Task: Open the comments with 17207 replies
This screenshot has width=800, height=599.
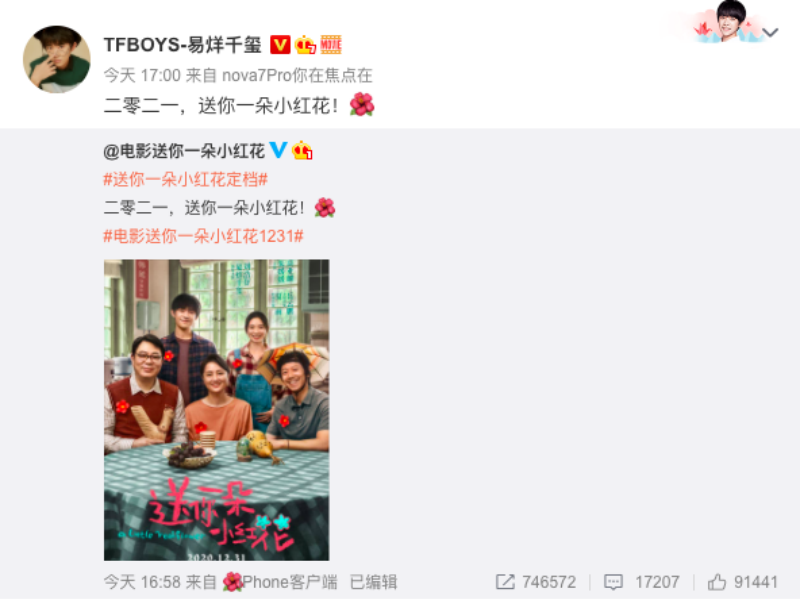Action: pyautogui.click(x=642, y=581)
